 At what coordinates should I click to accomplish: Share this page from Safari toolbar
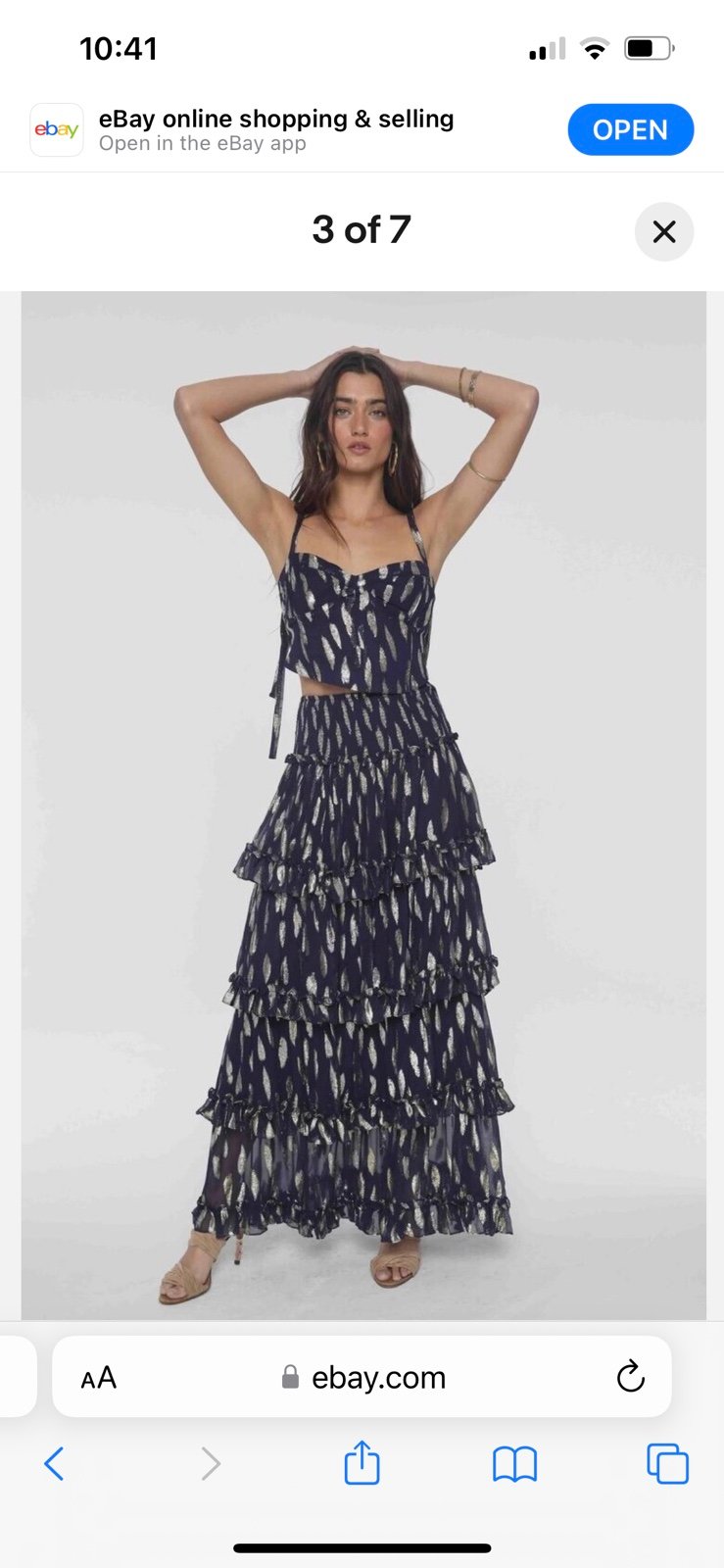point(362,1462)
